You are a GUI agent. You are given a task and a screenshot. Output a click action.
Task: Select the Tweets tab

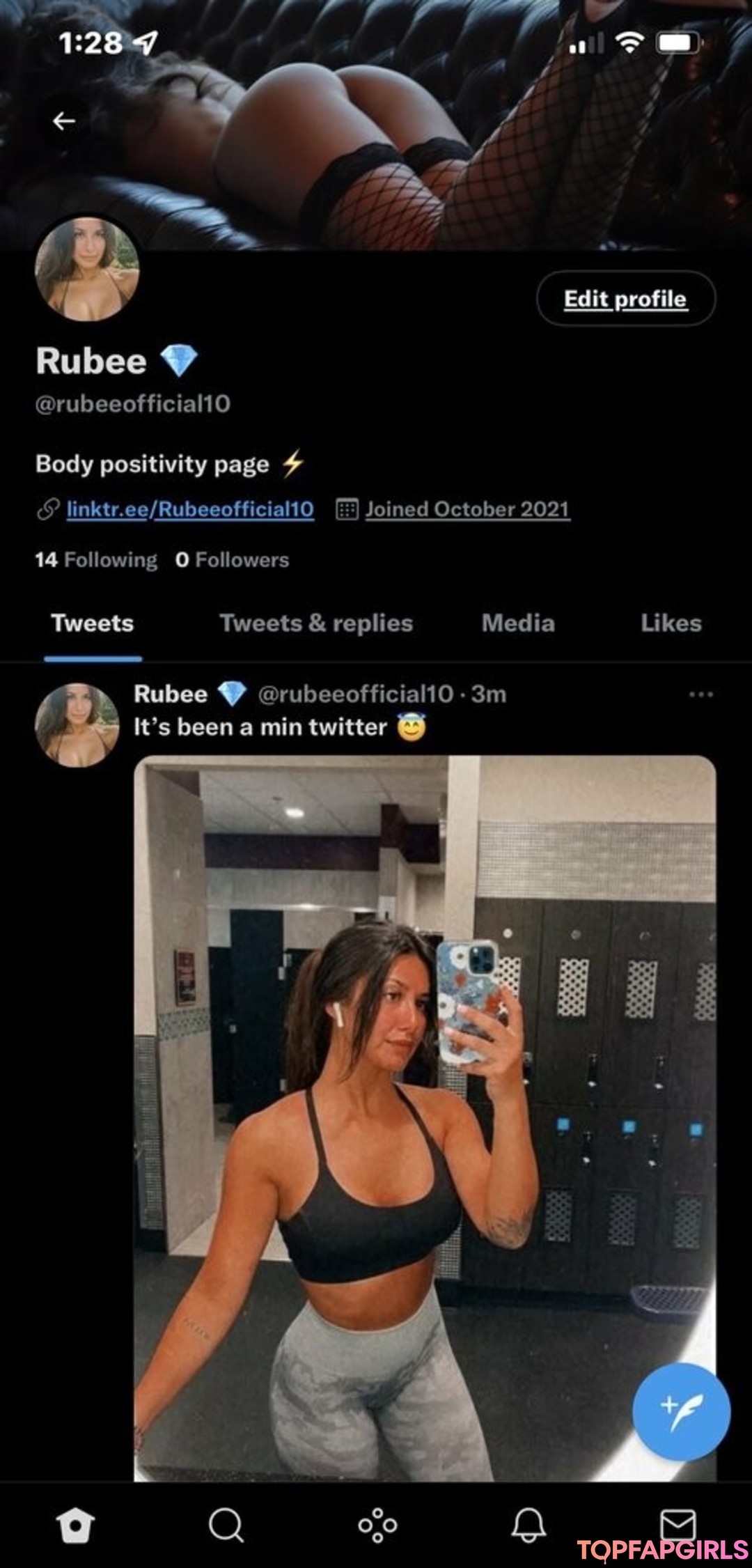[93, 623]
